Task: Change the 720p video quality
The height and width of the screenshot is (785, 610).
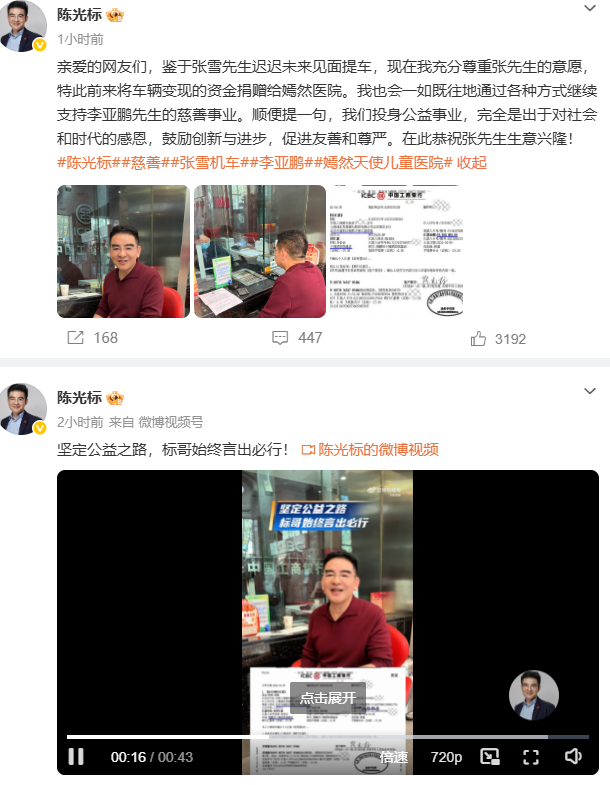Action: pyautogui.click(x=446, y=757)
